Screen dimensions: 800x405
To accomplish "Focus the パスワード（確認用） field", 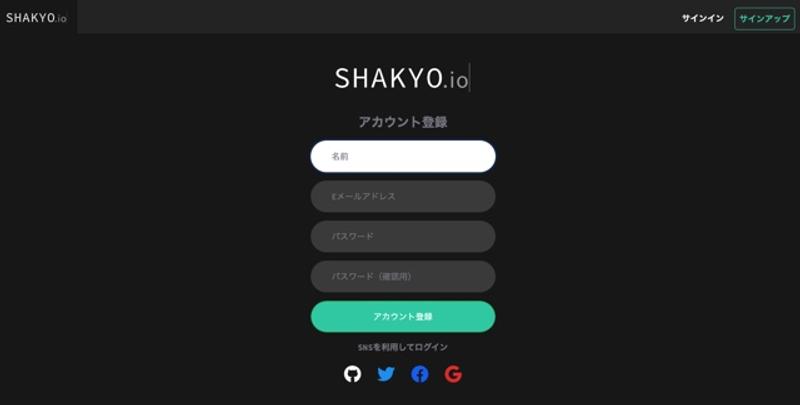I will pyautogui.click(x=403, y=276).
